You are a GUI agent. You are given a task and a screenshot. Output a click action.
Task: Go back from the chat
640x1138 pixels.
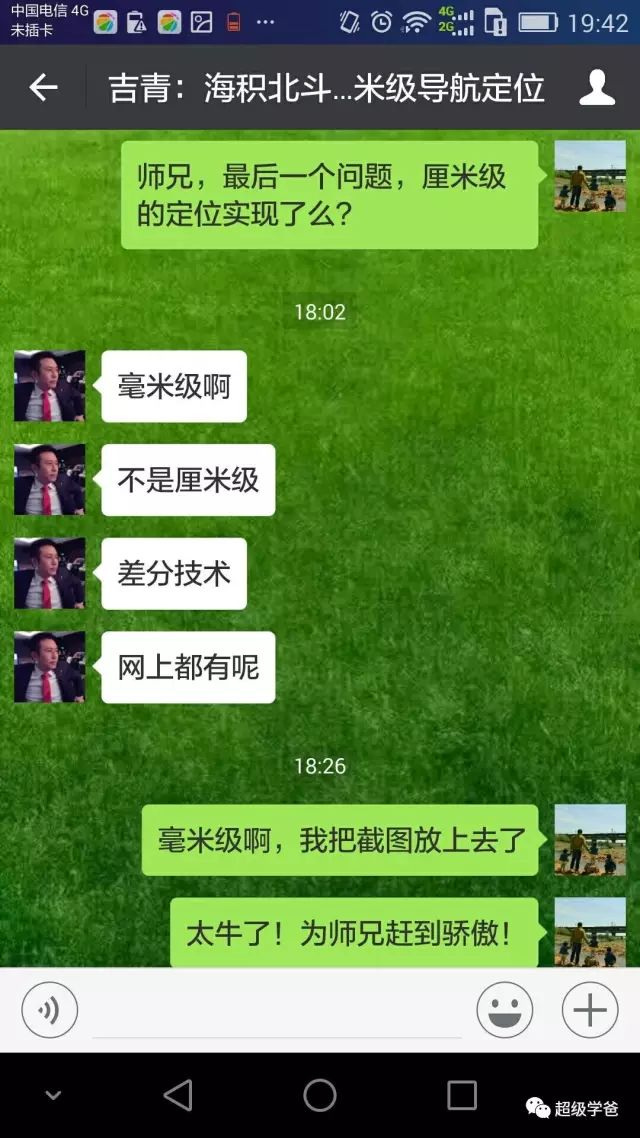pos(43,88)
